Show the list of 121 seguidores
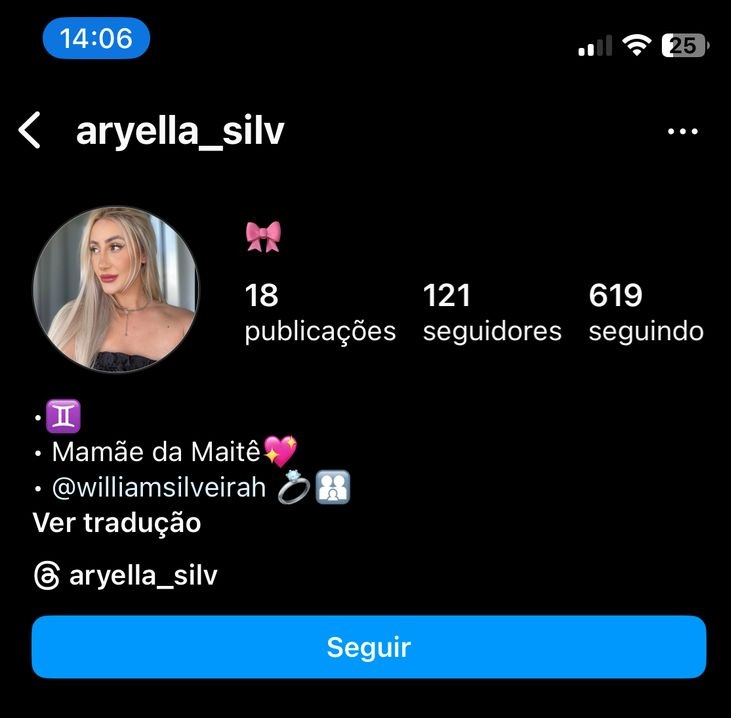Viewport: 731px width, 718px height. click(492, 312)
